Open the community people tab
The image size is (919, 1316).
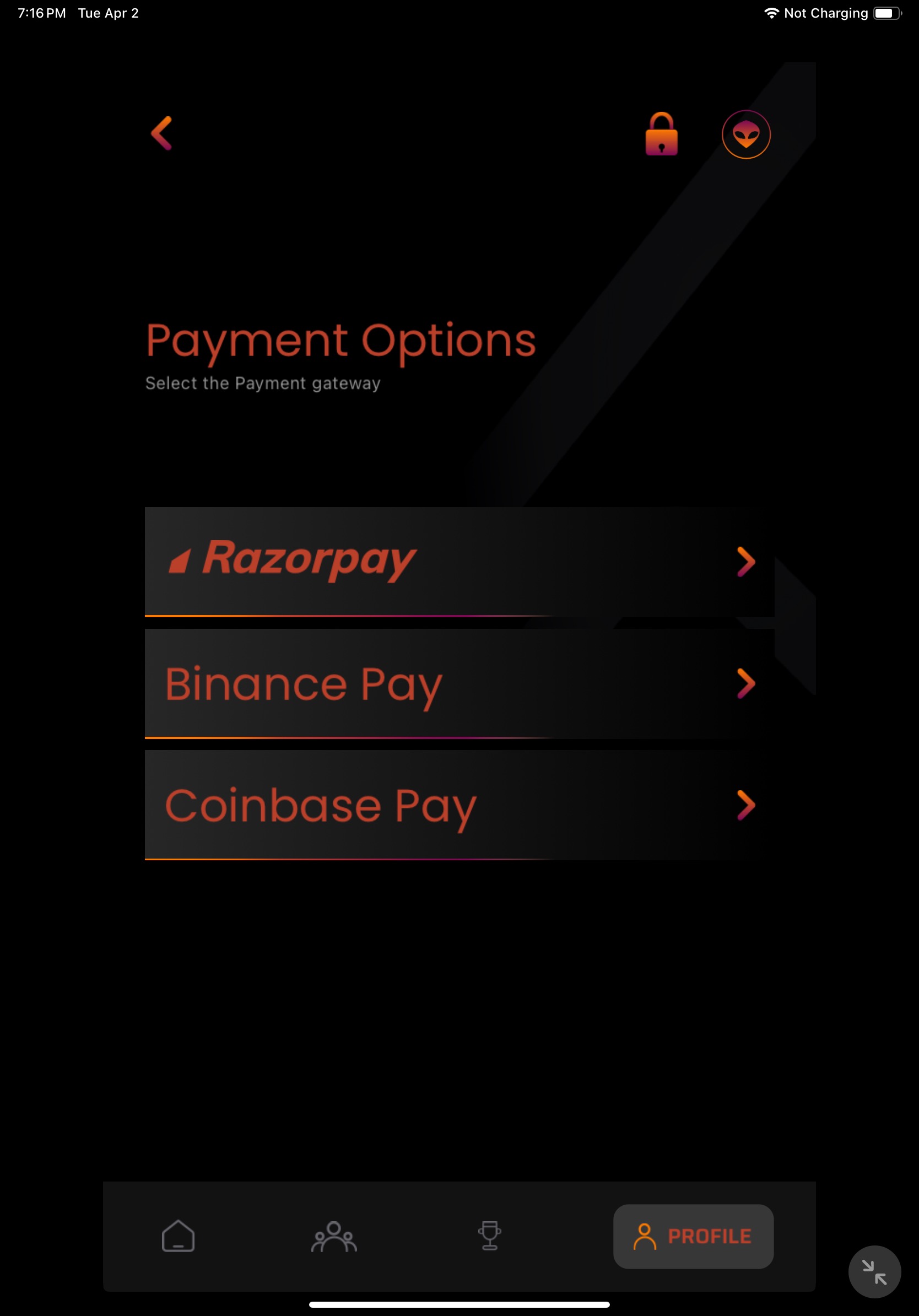334,1236
